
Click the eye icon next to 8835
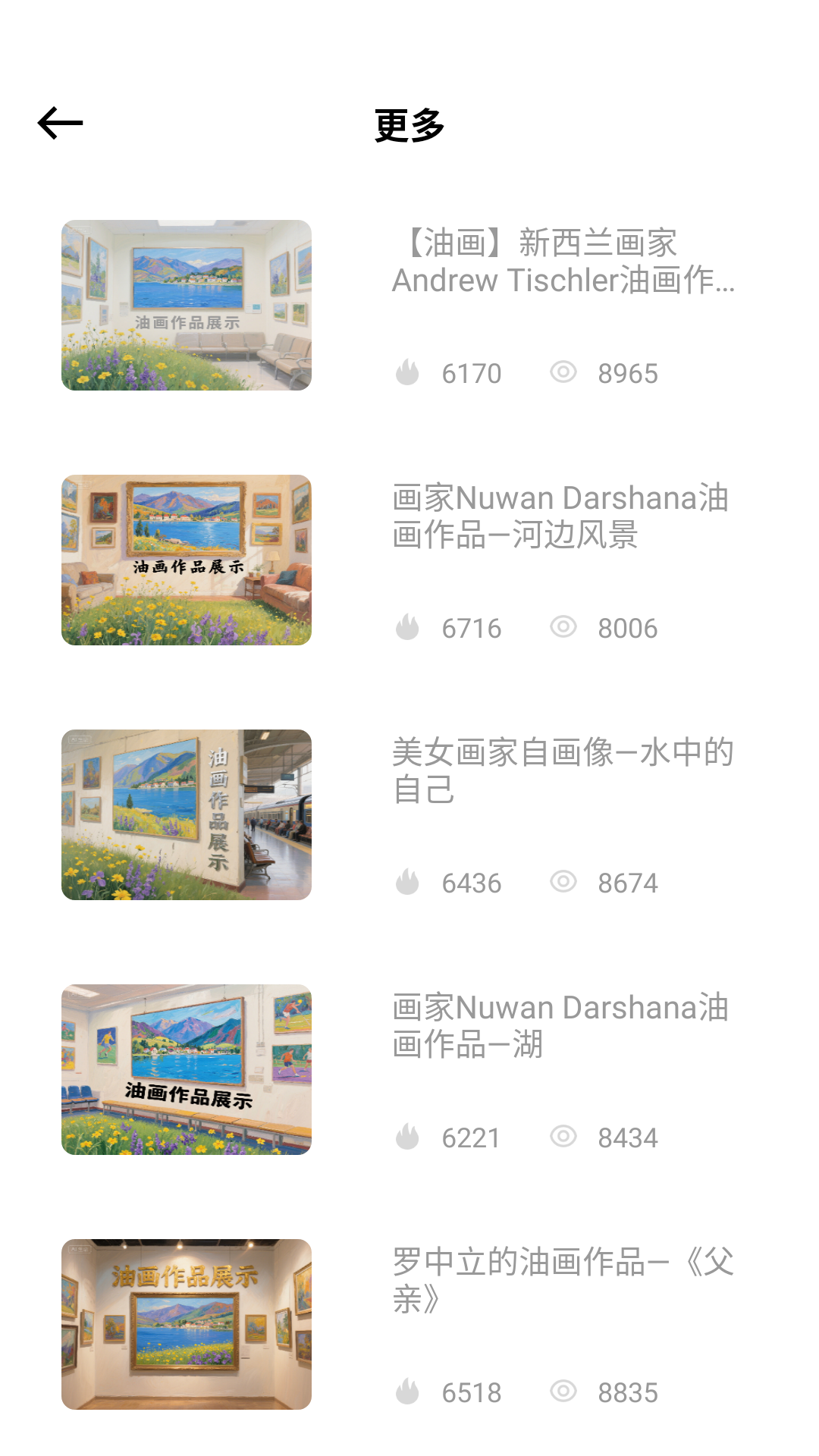(x=563, y=1392)
